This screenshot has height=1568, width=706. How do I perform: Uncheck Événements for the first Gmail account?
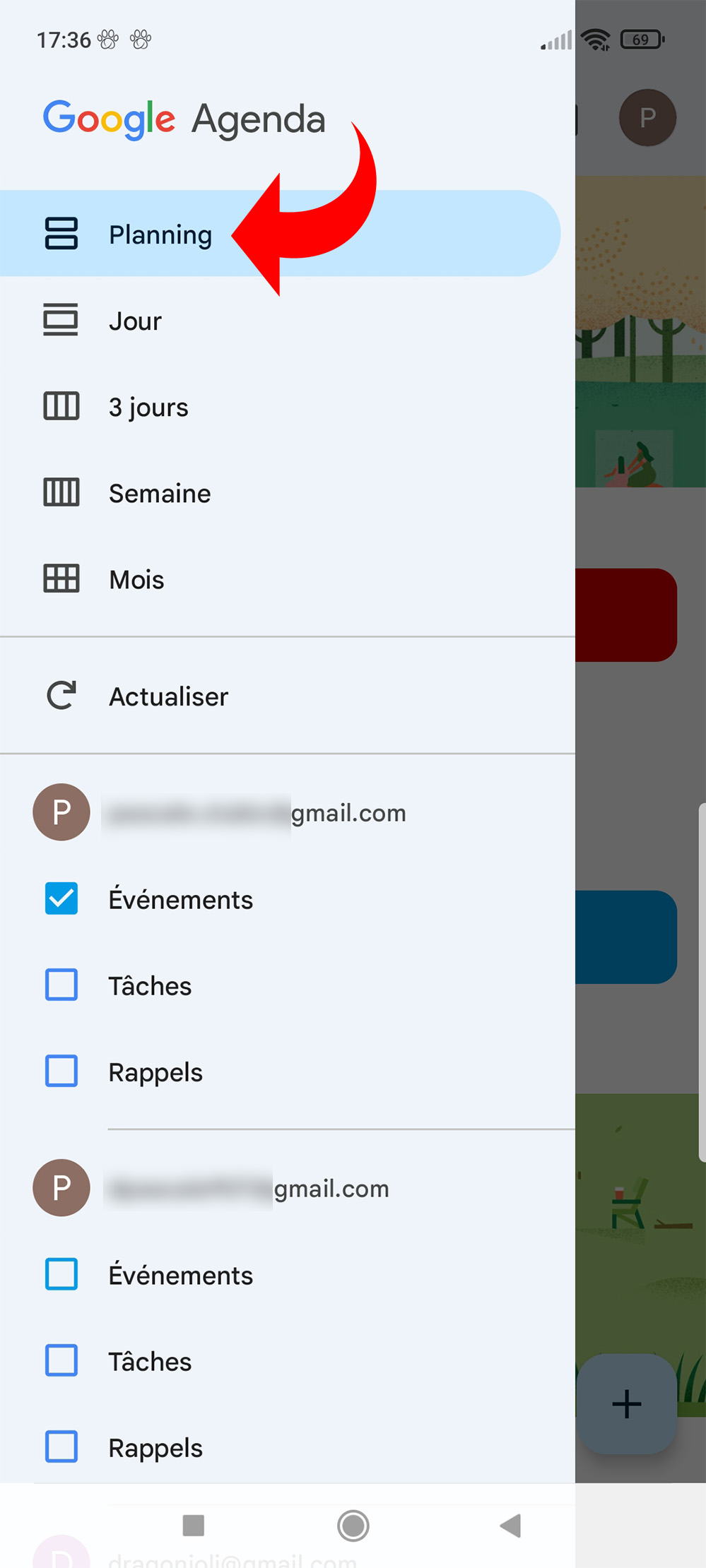coord(61,899)
